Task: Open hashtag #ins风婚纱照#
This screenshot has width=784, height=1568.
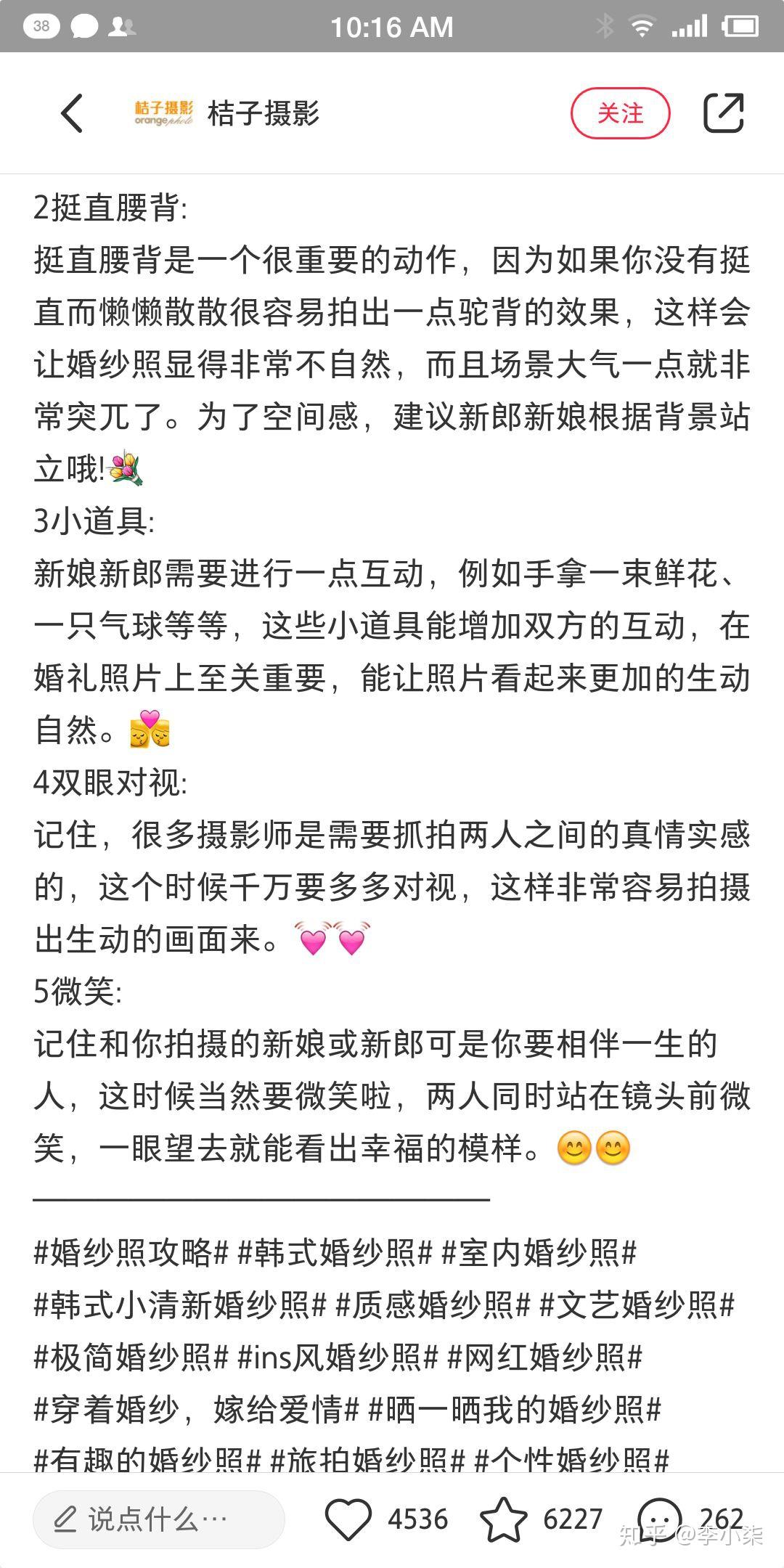Action: click(x=338, y=1357)
